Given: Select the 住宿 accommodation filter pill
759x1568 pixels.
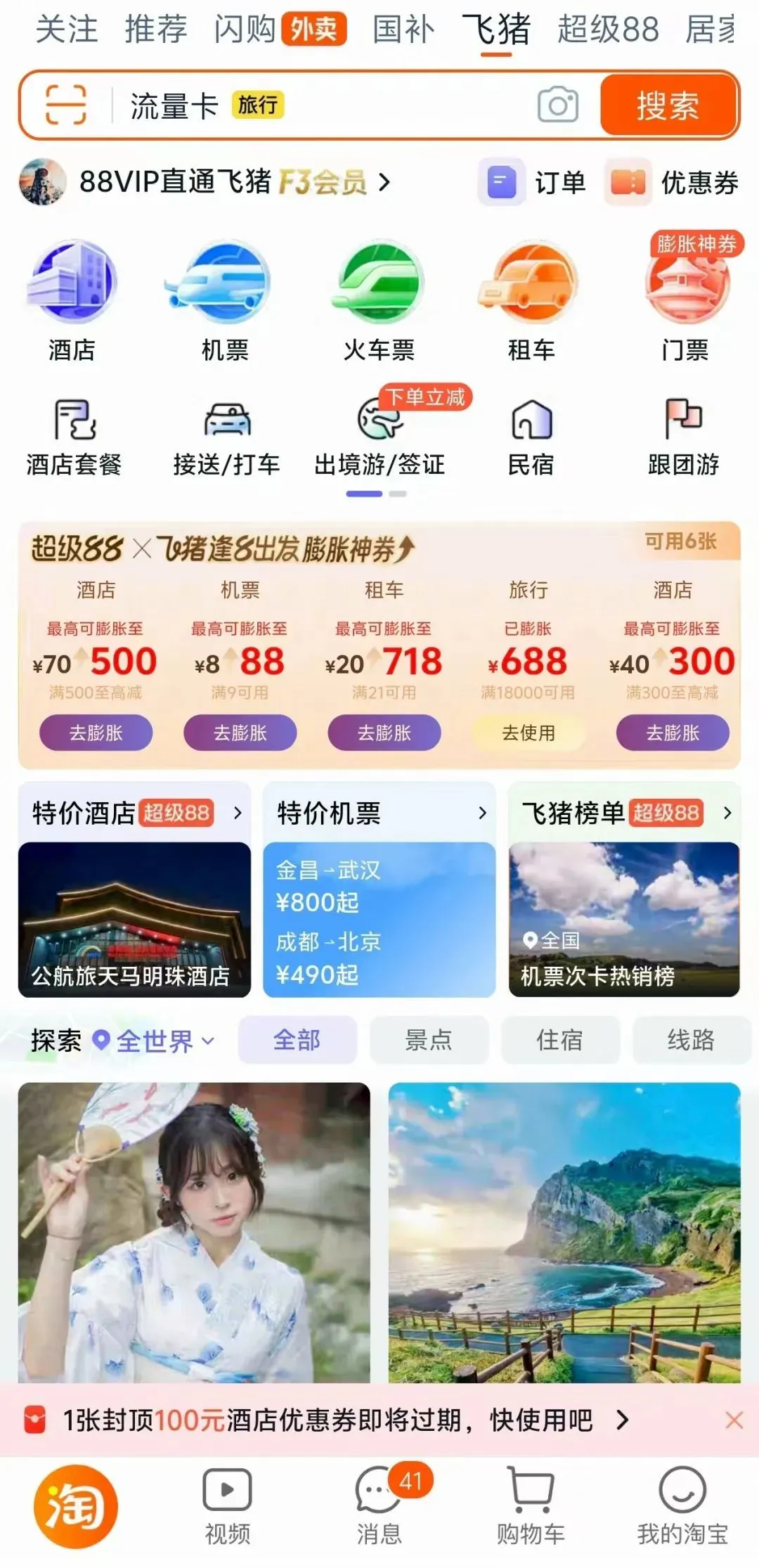Looking at the screenshot, I should tap(560, 1040).
